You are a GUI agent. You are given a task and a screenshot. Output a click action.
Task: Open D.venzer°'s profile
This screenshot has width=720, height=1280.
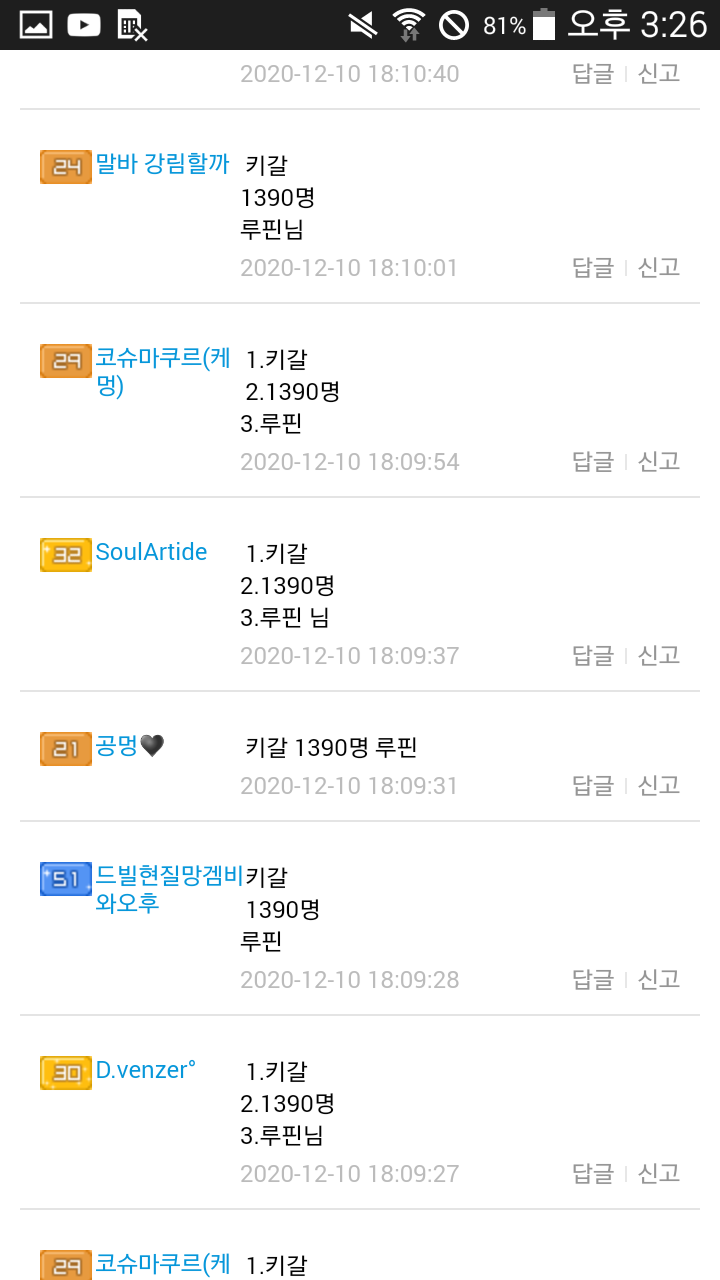tap(145, 1070)
